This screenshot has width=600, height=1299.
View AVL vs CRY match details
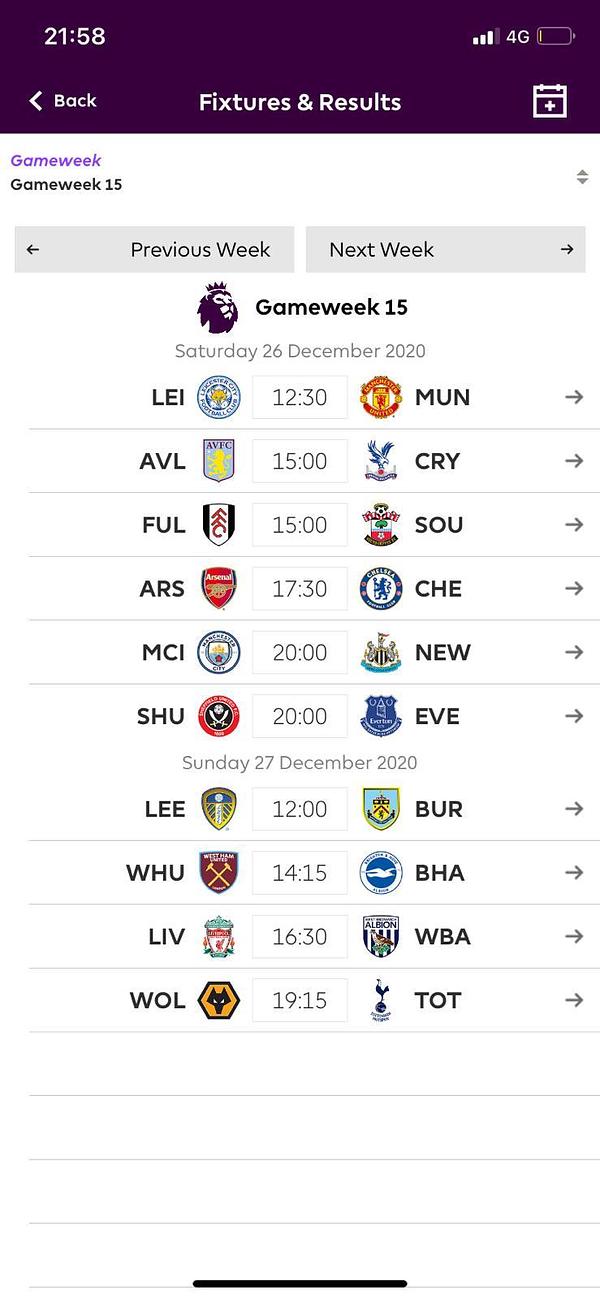coord(300,461)
